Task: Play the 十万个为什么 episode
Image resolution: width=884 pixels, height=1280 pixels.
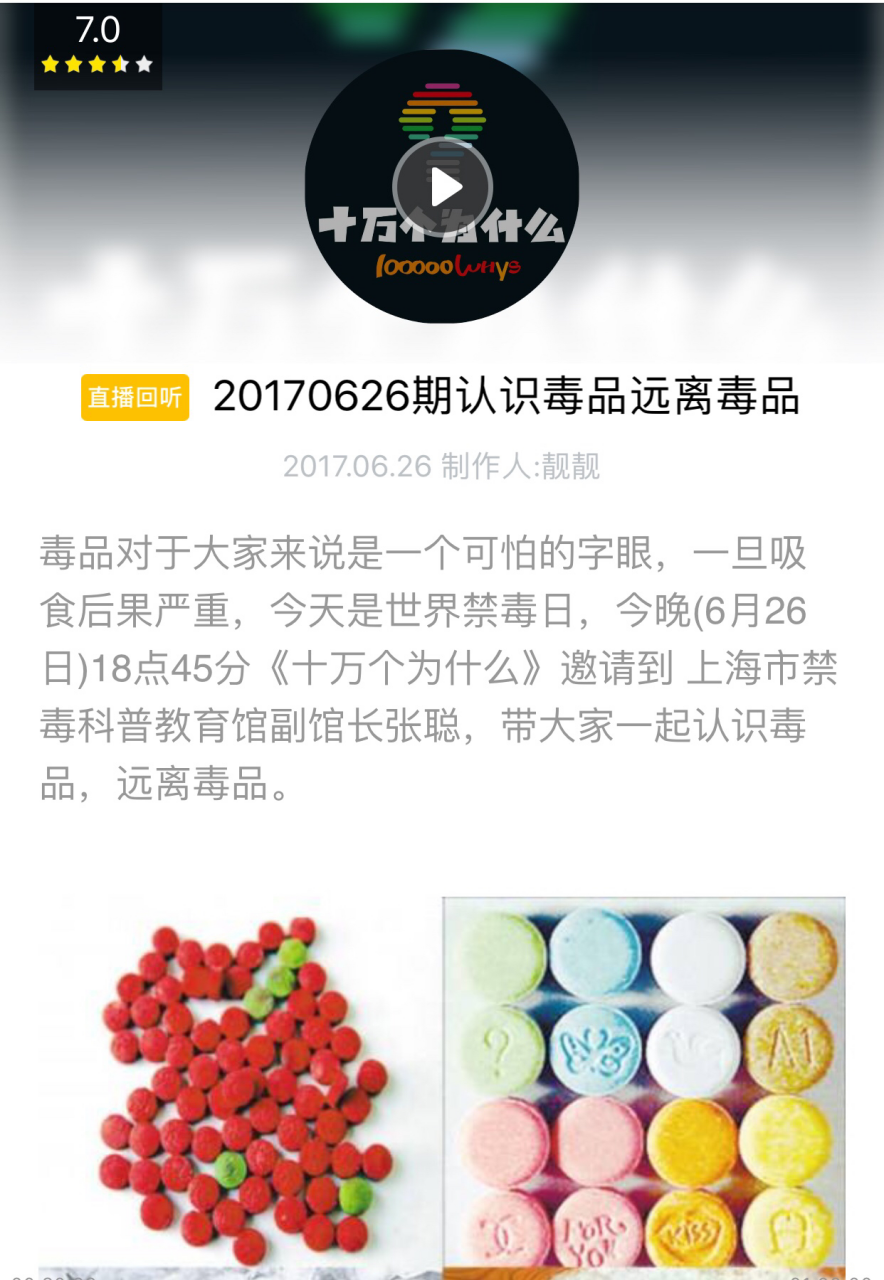Action: tap(442, 186)
